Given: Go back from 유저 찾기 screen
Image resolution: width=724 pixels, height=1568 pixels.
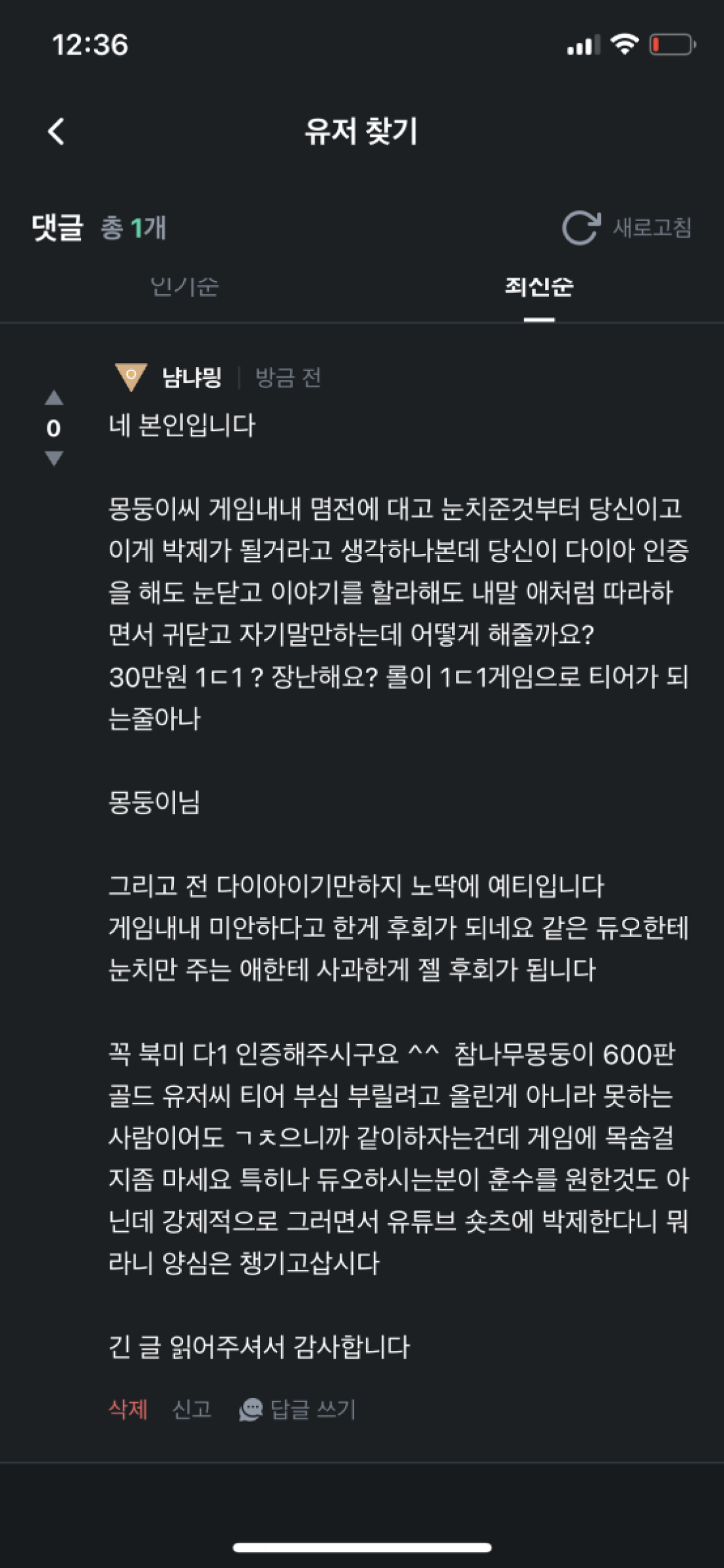Looking at the screenshot, I should [57, 132].
